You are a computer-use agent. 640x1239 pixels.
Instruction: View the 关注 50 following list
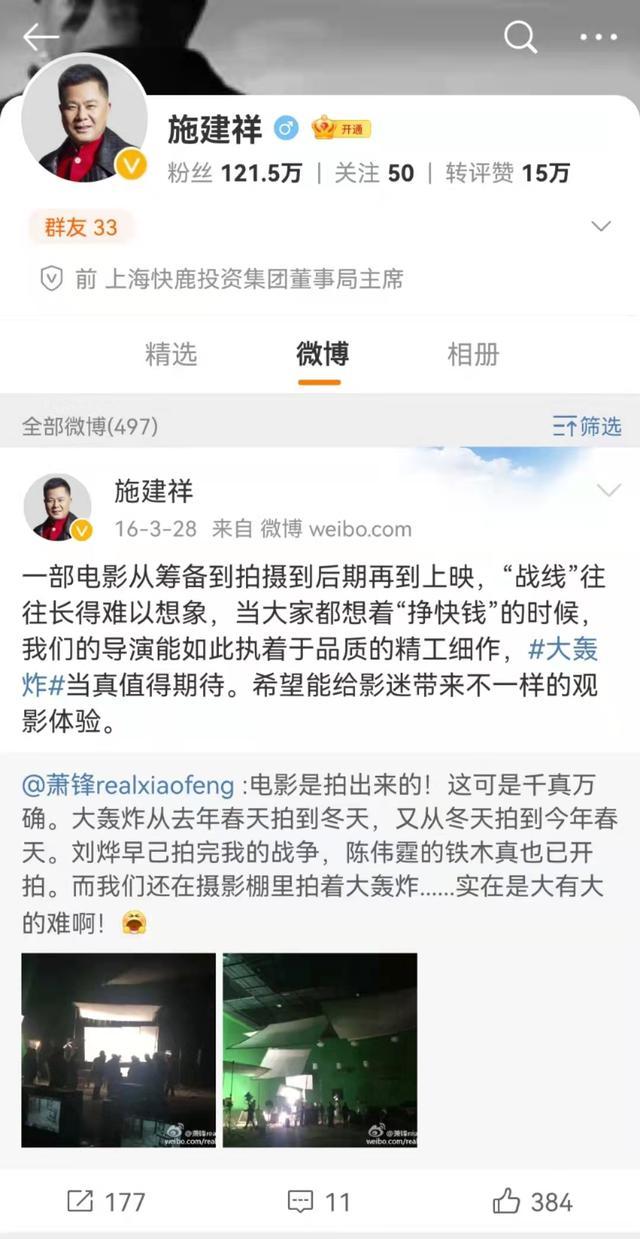(x=373, y=173)
